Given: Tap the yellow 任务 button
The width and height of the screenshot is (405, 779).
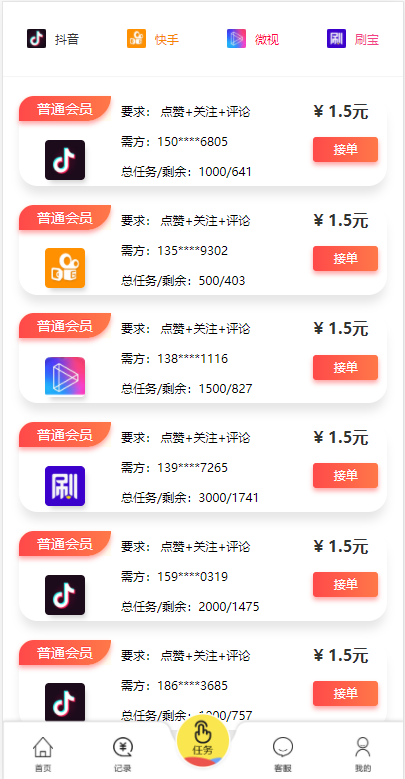Looking at the screenshot, I should point(203,741).
